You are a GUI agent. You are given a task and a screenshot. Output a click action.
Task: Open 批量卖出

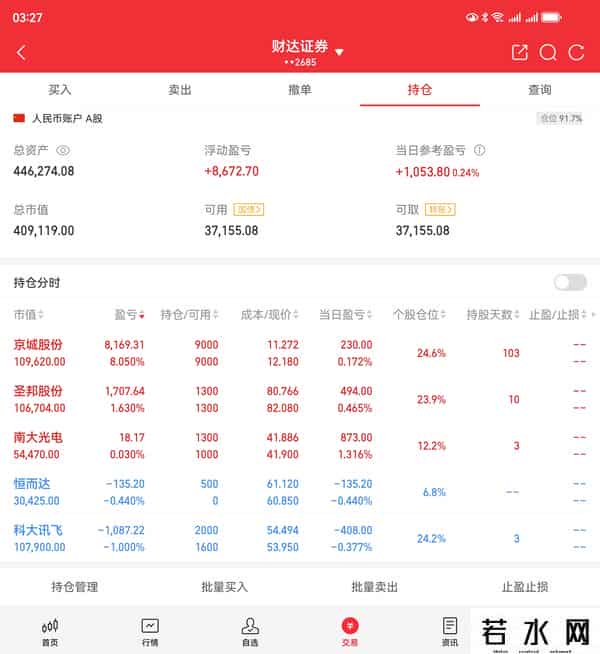point(375,587)
